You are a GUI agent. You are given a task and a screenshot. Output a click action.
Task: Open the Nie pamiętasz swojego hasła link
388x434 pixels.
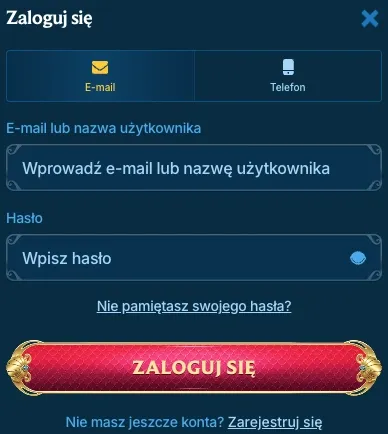(x=194, y=306)
